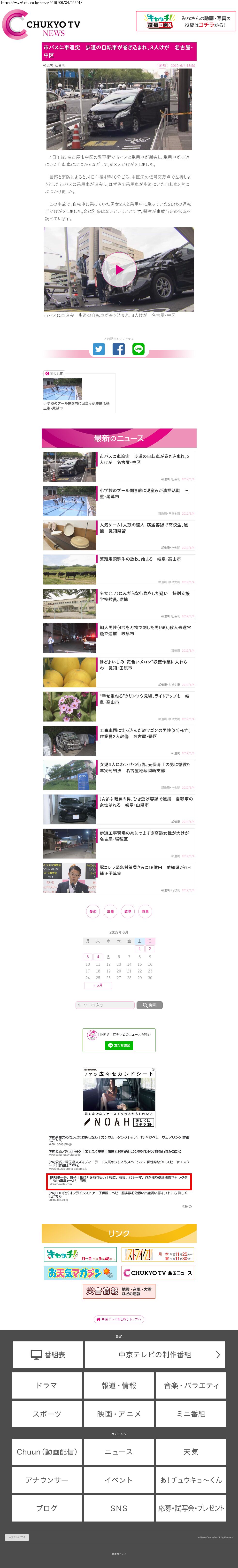
Task: Select the 三重 region chip
Action: click(110, 911)
